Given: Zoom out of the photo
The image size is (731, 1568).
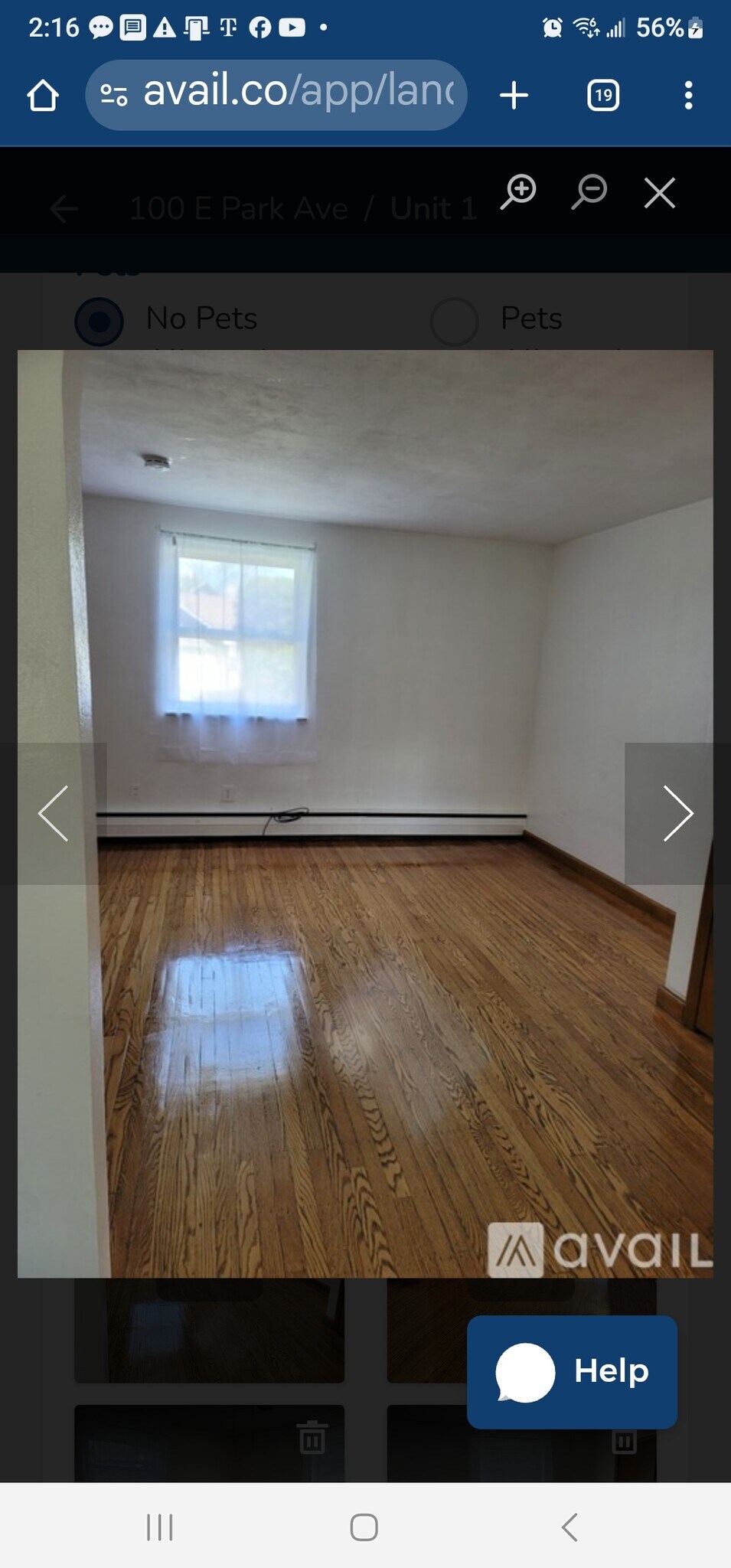Looking at the screenshot, I should coord(589,191).
